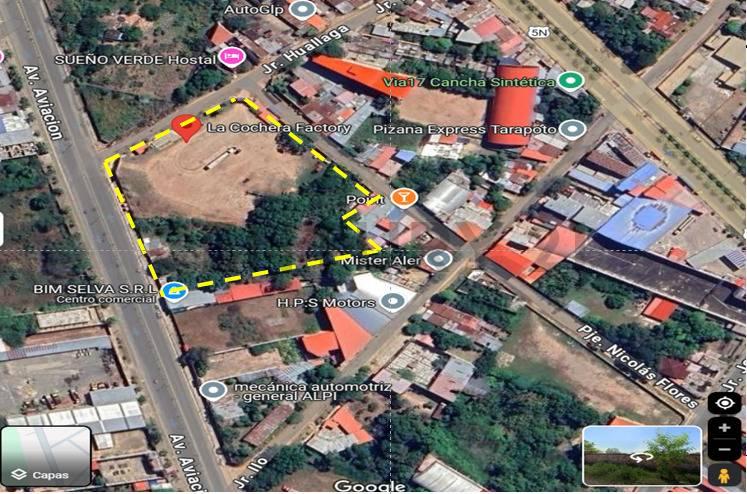Image resolution: width=747 pixels, height=494 pixels.
Task: Select the Point bar marker
Action: click(x=403, y=198)
